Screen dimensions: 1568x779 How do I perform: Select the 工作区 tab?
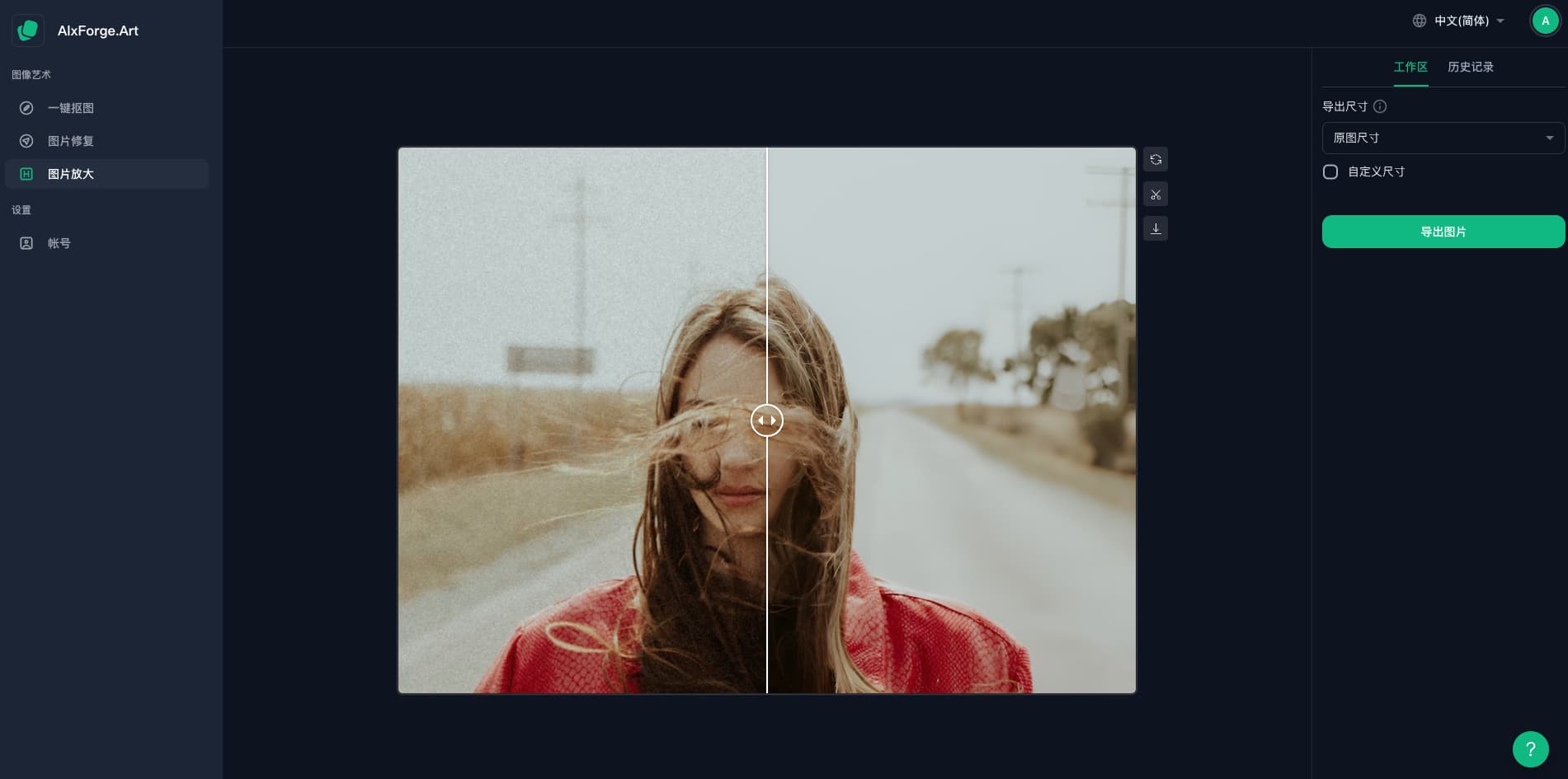[1410, 67]
